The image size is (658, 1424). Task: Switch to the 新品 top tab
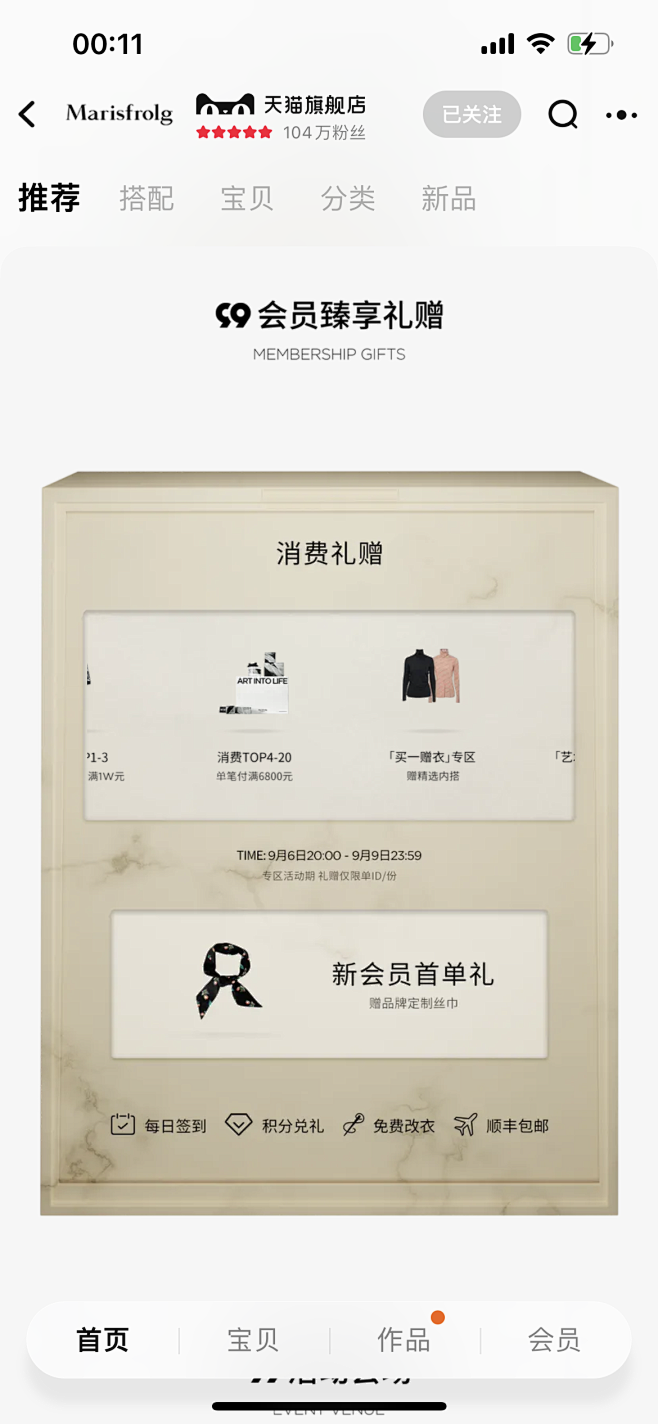point(448,198)
